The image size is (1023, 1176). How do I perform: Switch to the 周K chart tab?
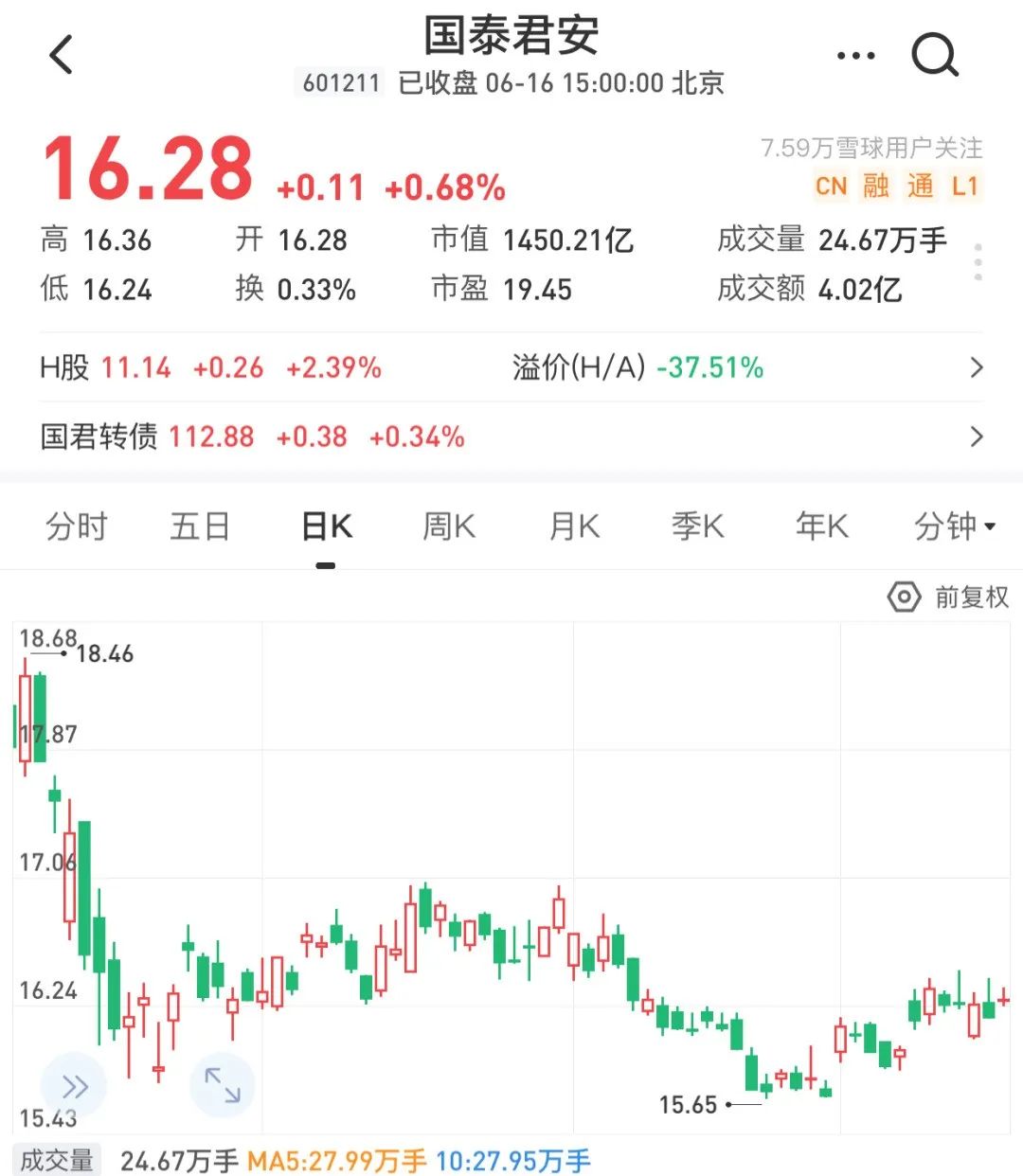[x=449, y=526]
